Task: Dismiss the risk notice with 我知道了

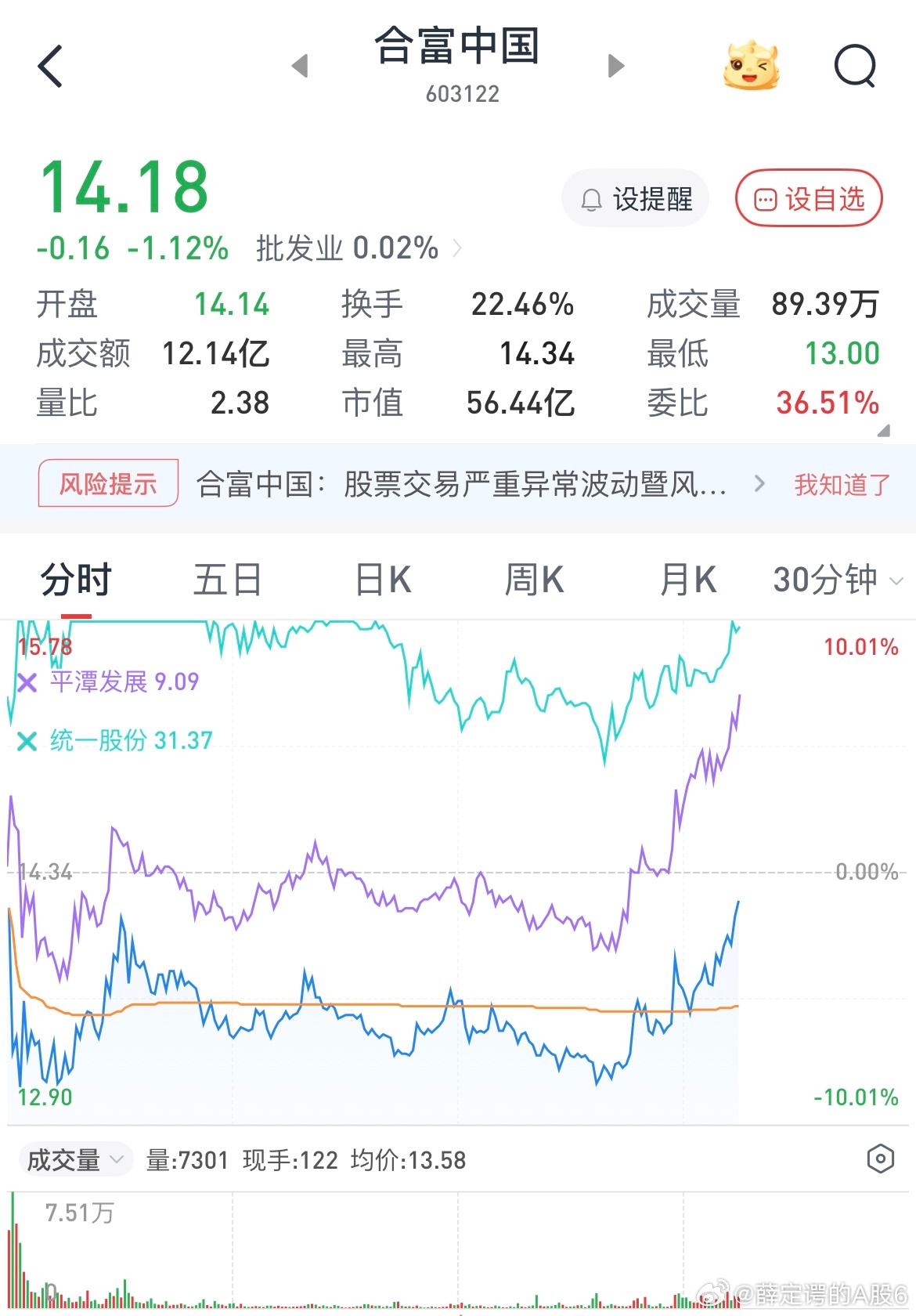Action: pyautogui.click(x=838, y=483)
